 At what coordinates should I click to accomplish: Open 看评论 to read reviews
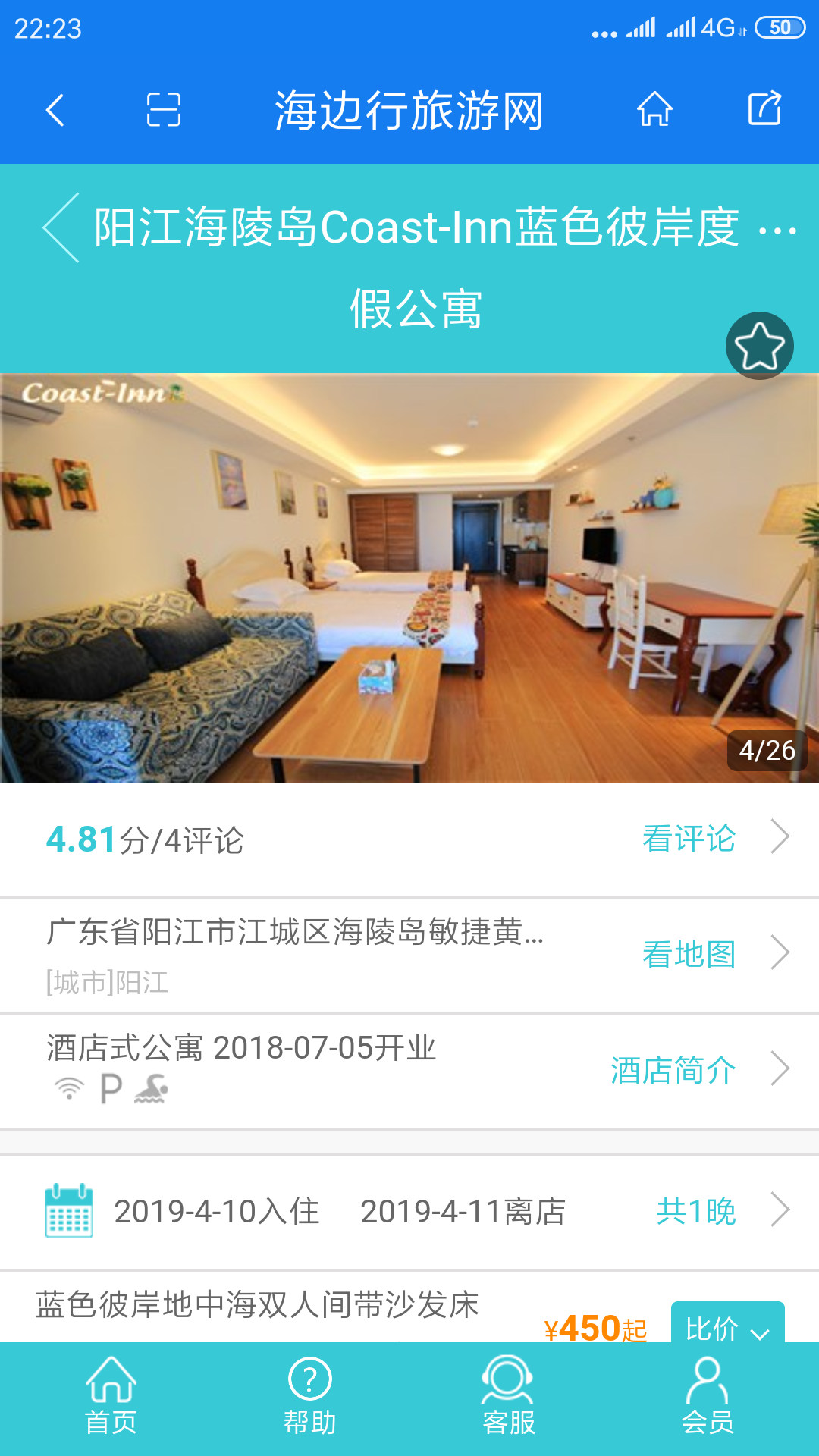[713, 839]
